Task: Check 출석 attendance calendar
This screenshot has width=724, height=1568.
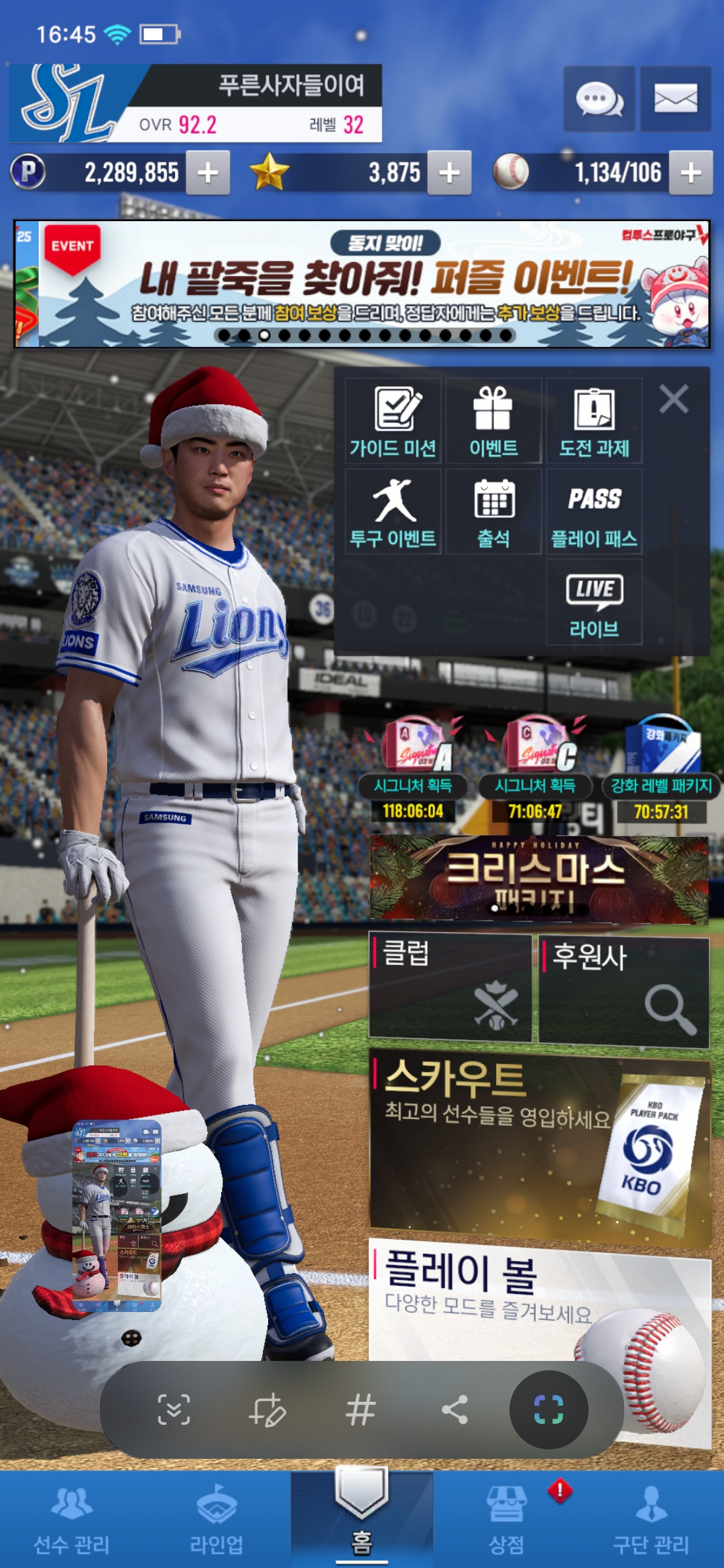Action: (493, 511)
